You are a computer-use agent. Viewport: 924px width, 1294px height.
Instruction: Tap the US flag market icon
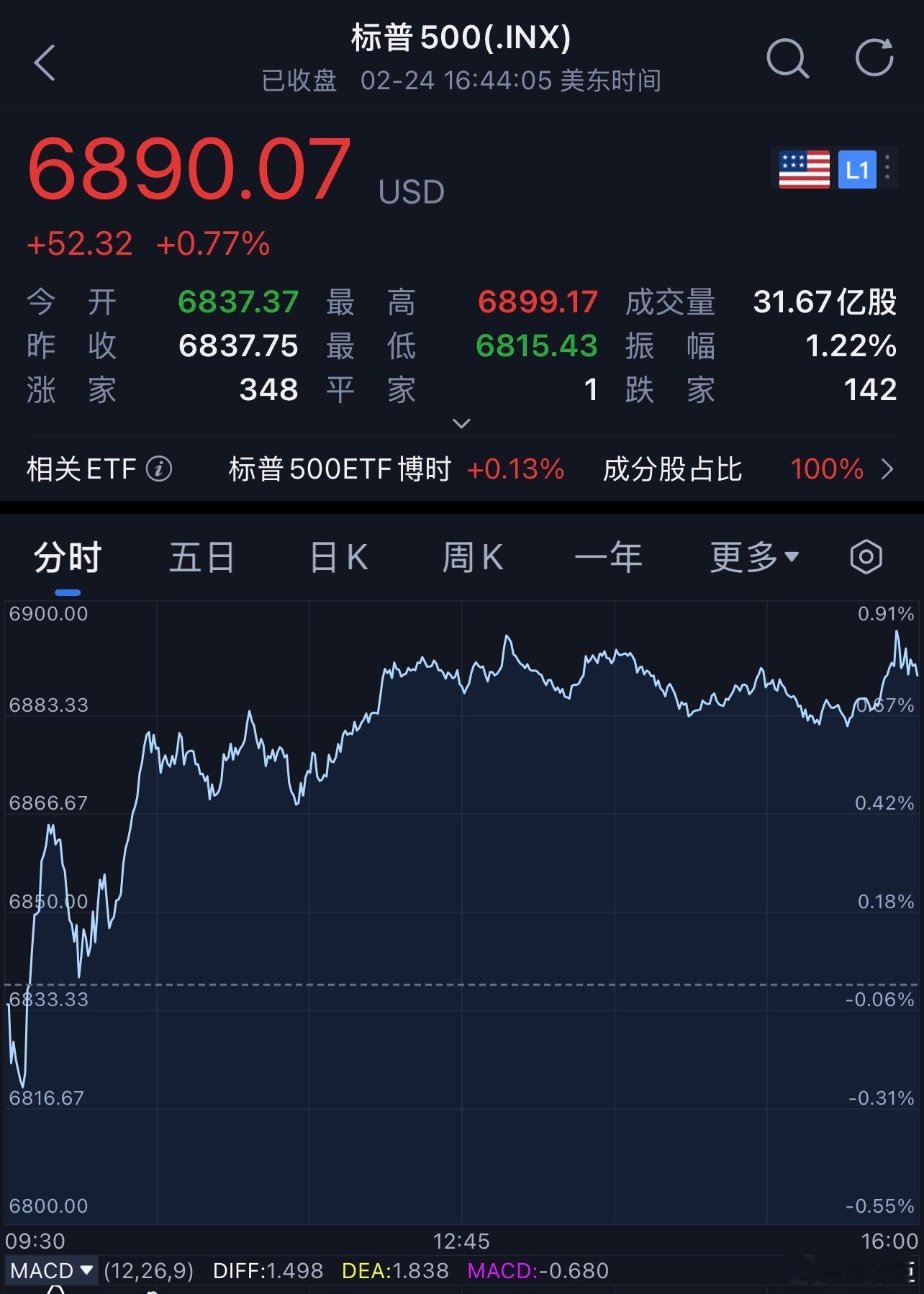(803, 170)
